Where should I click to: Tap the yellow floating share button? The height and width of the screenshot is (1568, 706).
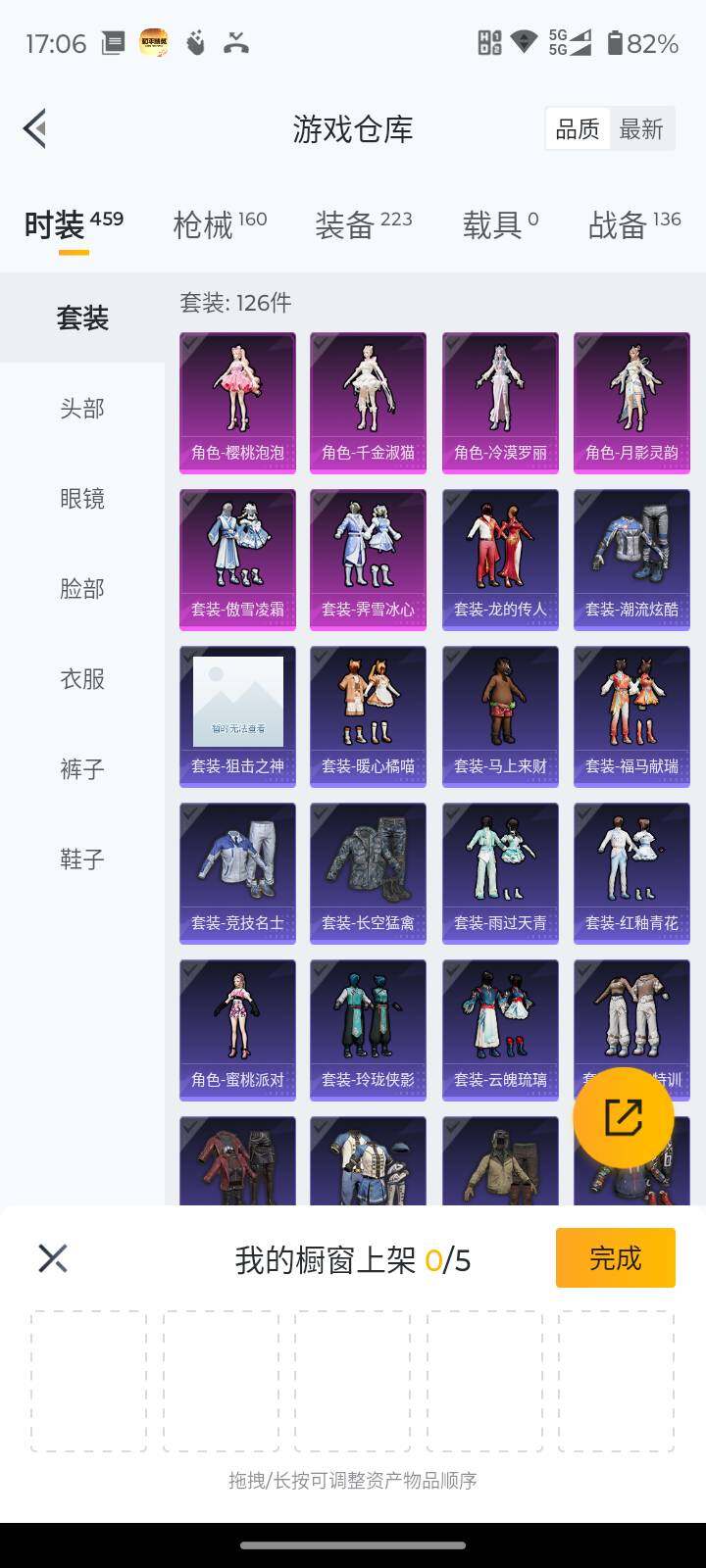[623, 1117]
